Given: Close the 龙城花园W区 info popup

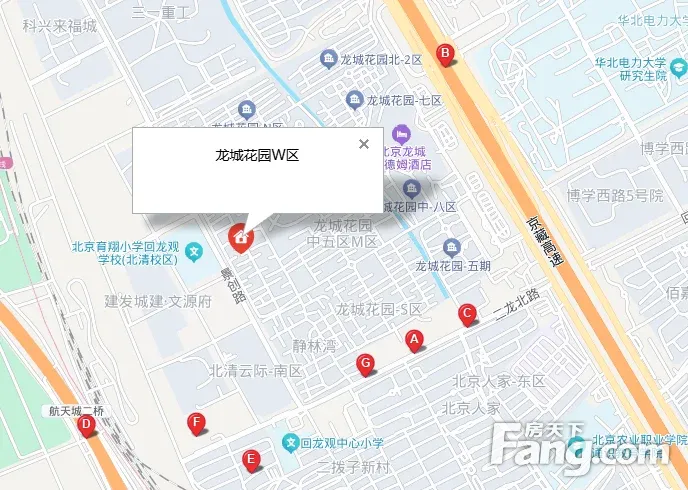Looking at the screenshot, I should tap(364, 144).
